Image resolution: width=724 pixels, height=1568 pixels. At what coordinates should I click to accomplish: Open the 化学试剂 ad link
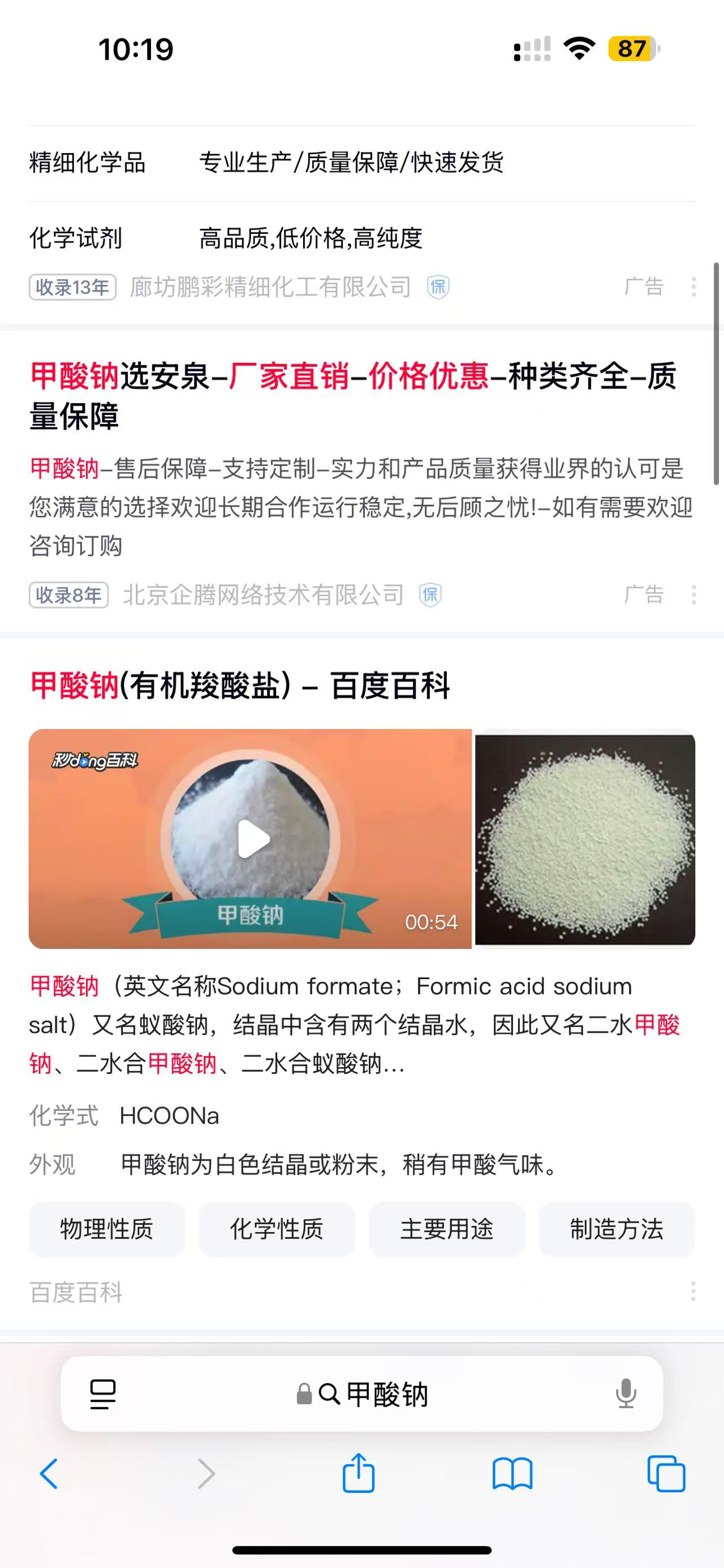75,238
